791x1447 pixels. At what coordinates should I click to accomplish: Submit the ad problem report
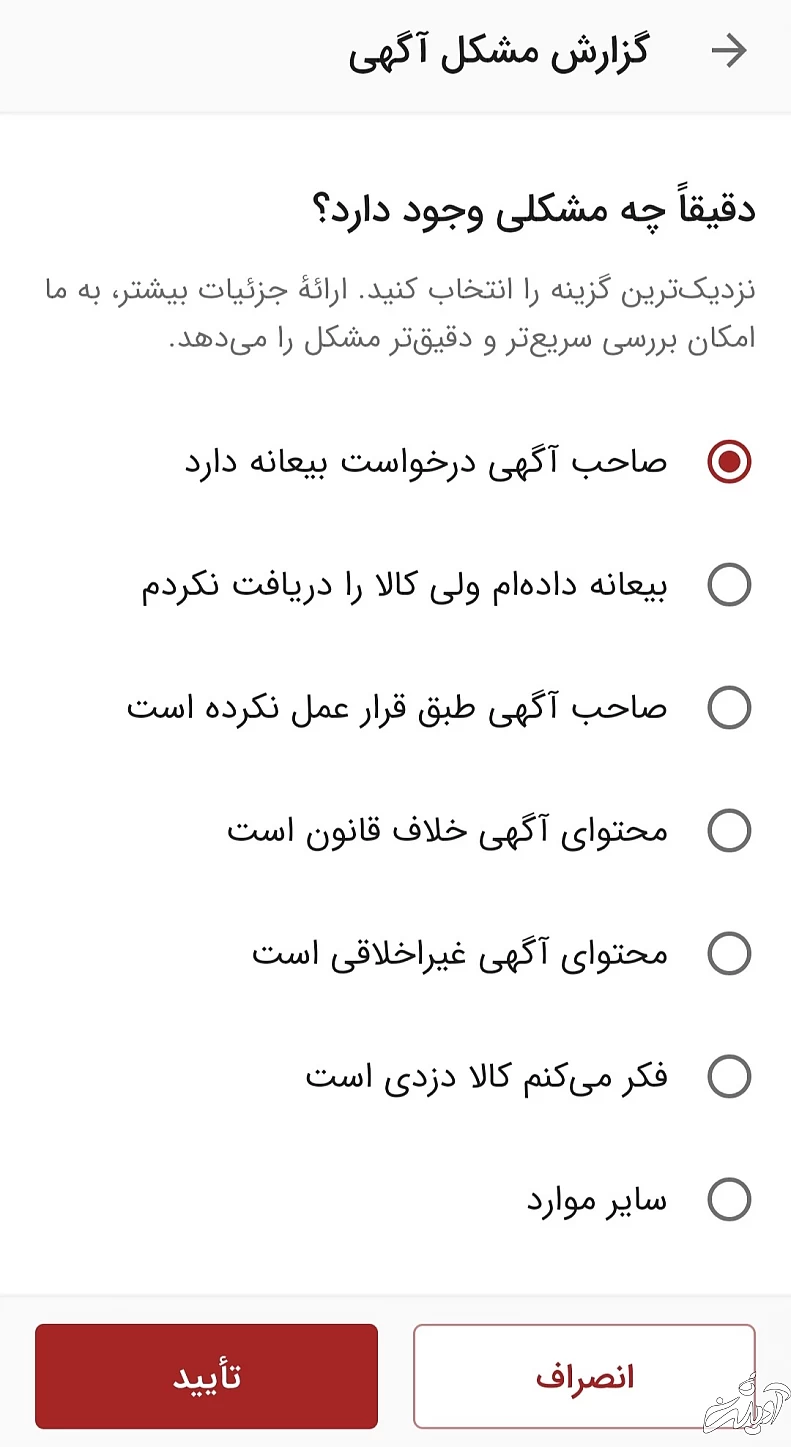(x=206, y=1376)
